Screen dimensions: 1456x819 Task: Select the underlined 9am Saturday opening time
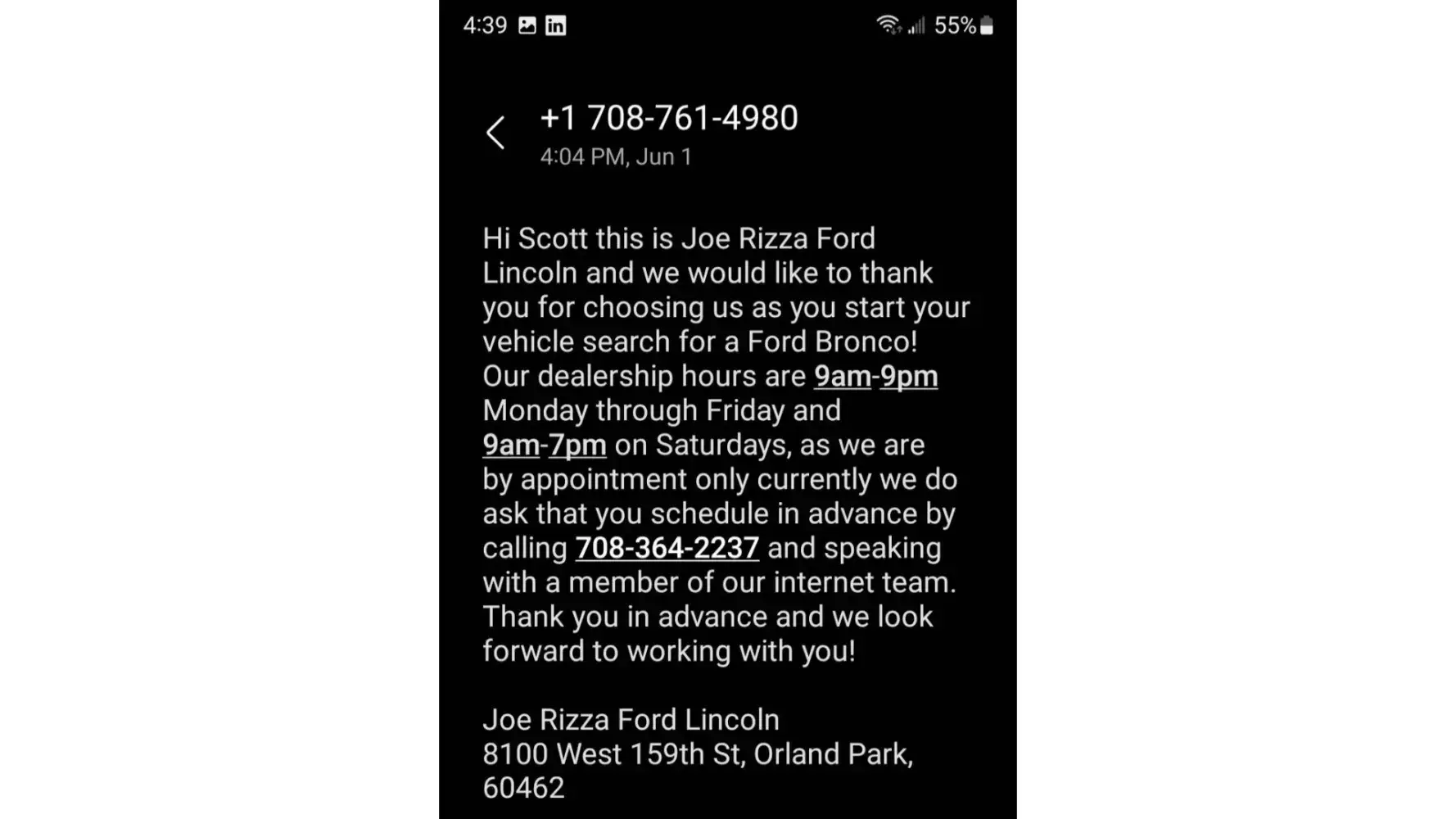(510, 446)
